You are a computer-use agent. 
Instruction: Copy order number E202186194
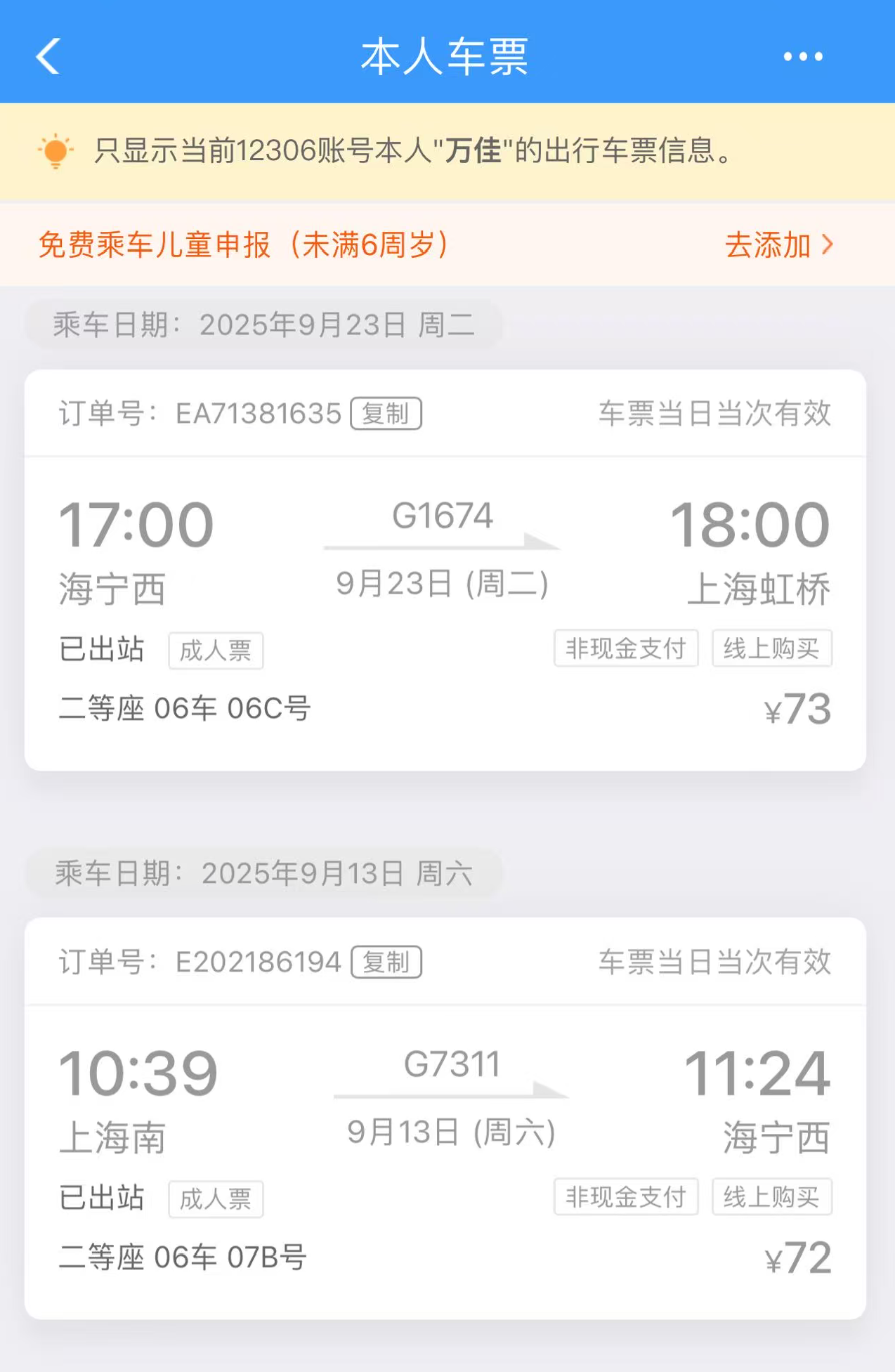[x=386, y=962]
